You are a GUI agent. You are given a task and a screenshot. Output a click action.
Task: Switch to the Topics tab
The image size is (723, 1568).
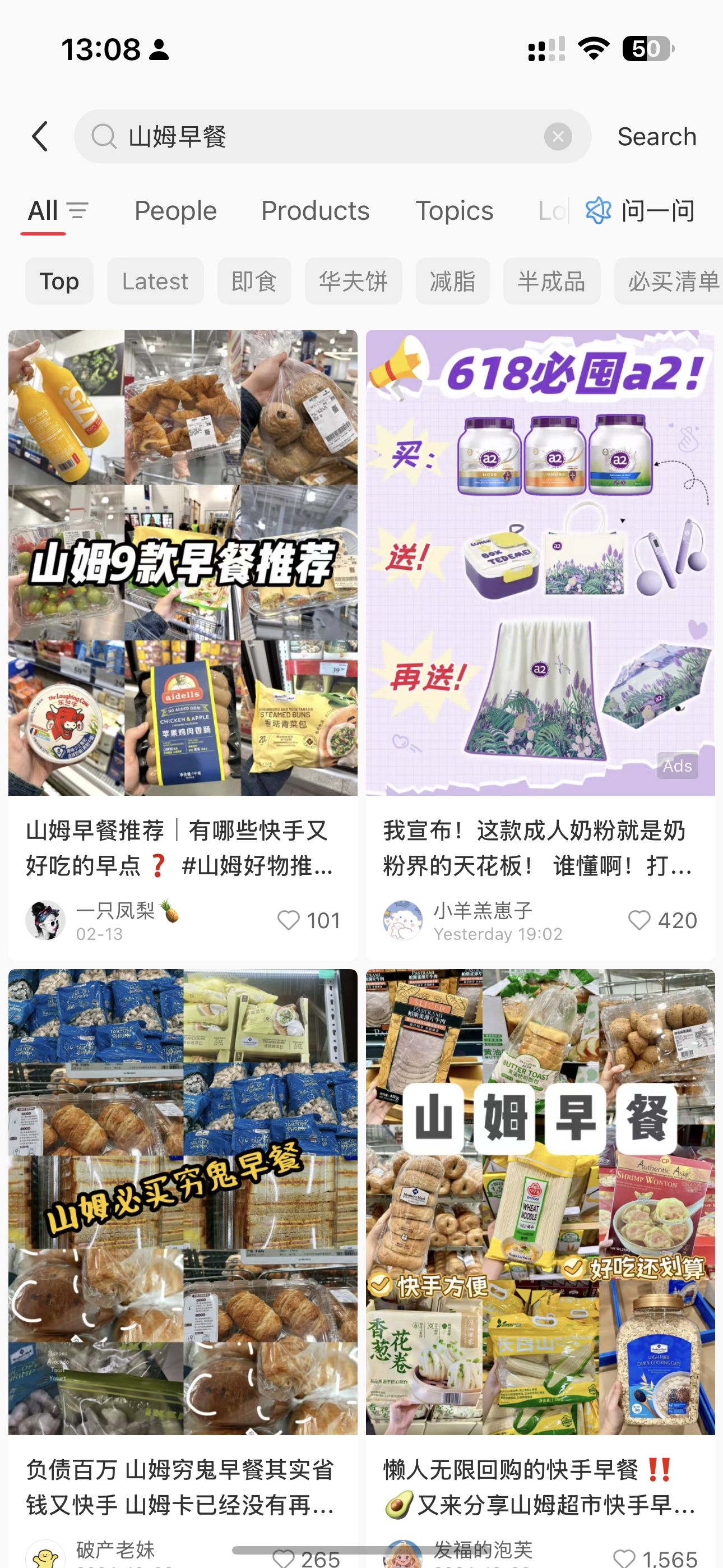click(454, 211)
